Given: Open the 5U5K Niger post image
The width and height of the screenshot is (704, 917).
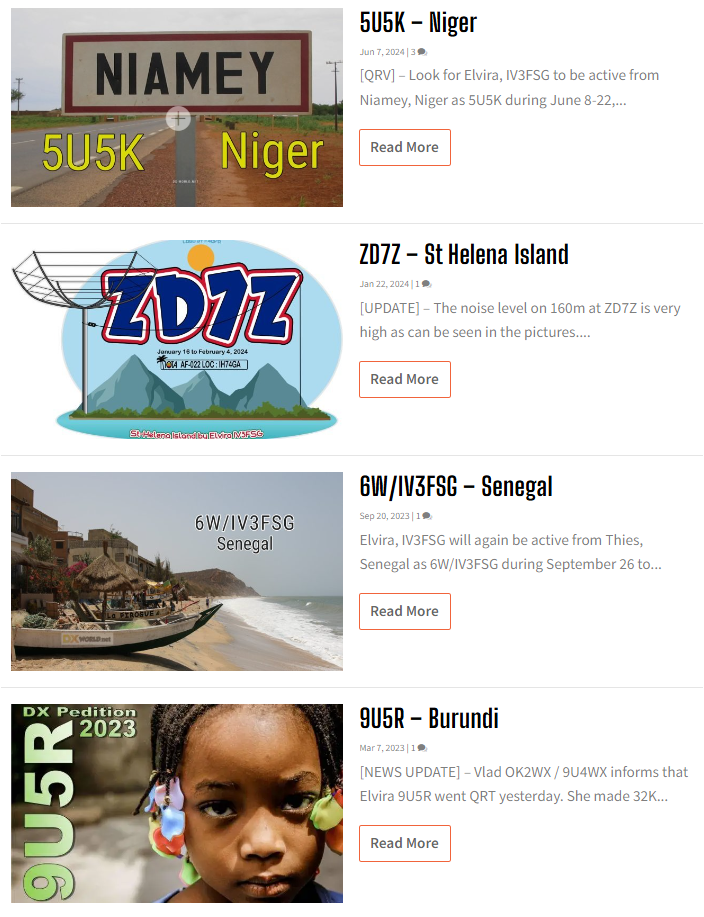Looking at the screenshot, I should (x=177, y=107).
